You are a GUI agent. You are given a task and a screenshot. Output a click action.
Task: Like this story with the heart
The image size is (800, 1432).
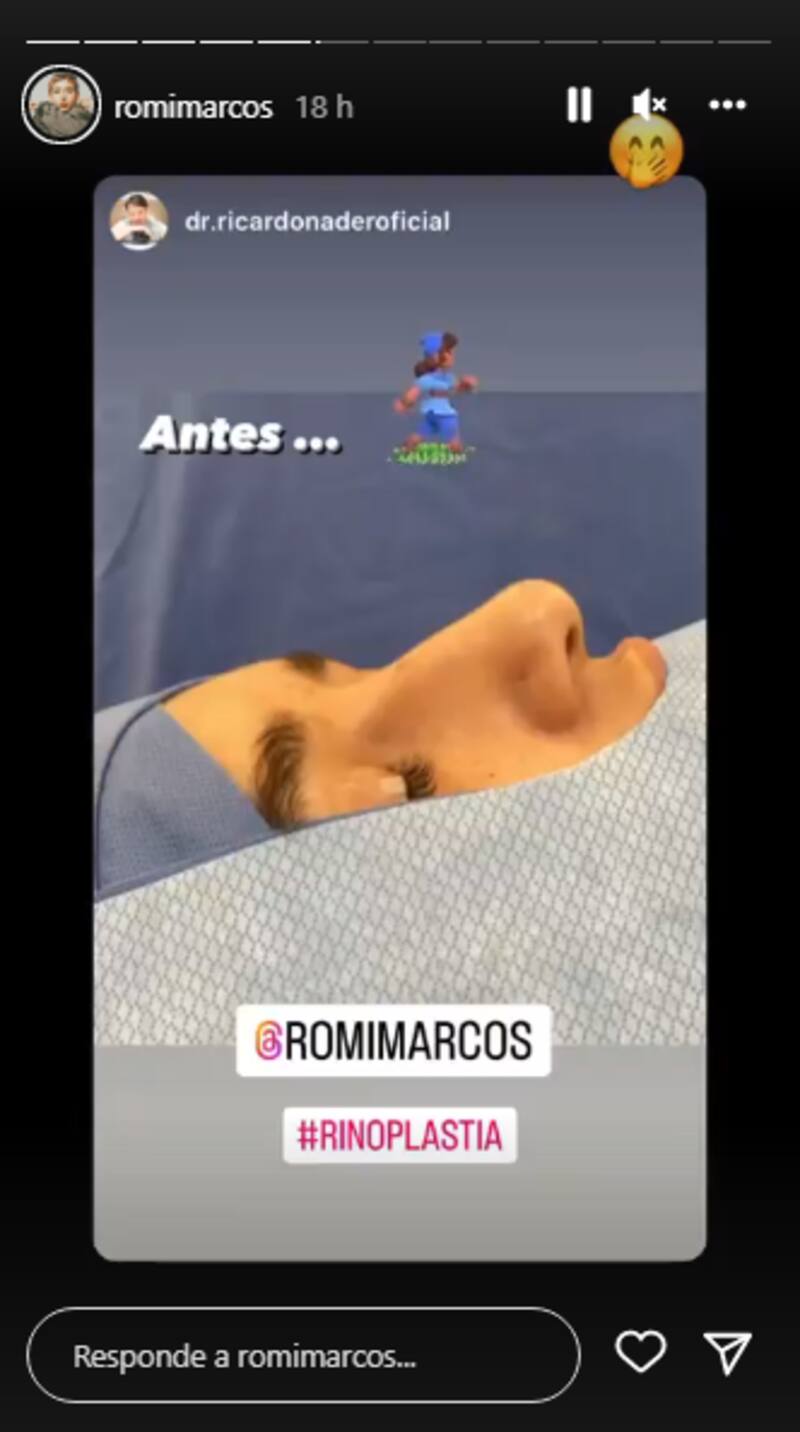(x=640, y=1353)
